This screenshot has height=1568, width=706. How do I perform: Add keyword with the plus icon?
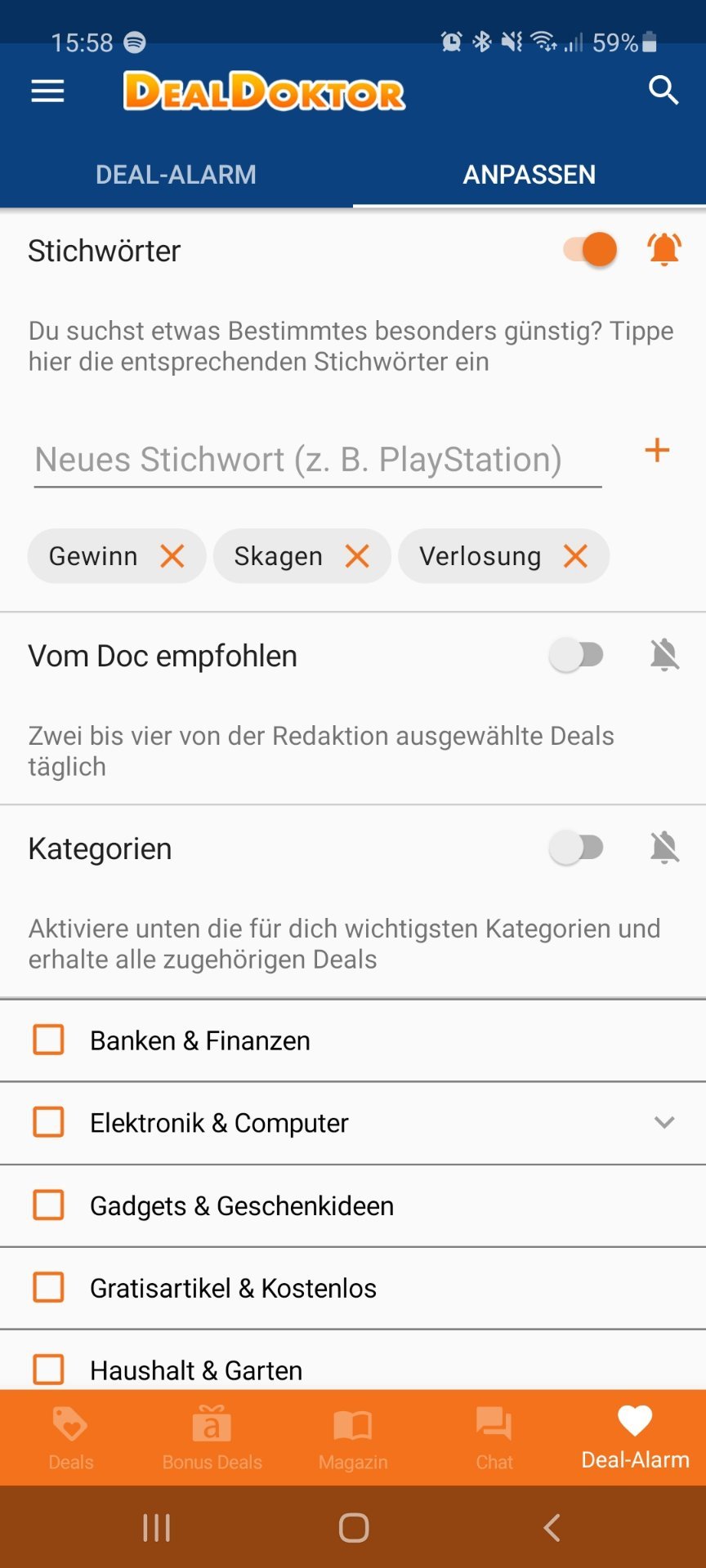click(657, 450)
